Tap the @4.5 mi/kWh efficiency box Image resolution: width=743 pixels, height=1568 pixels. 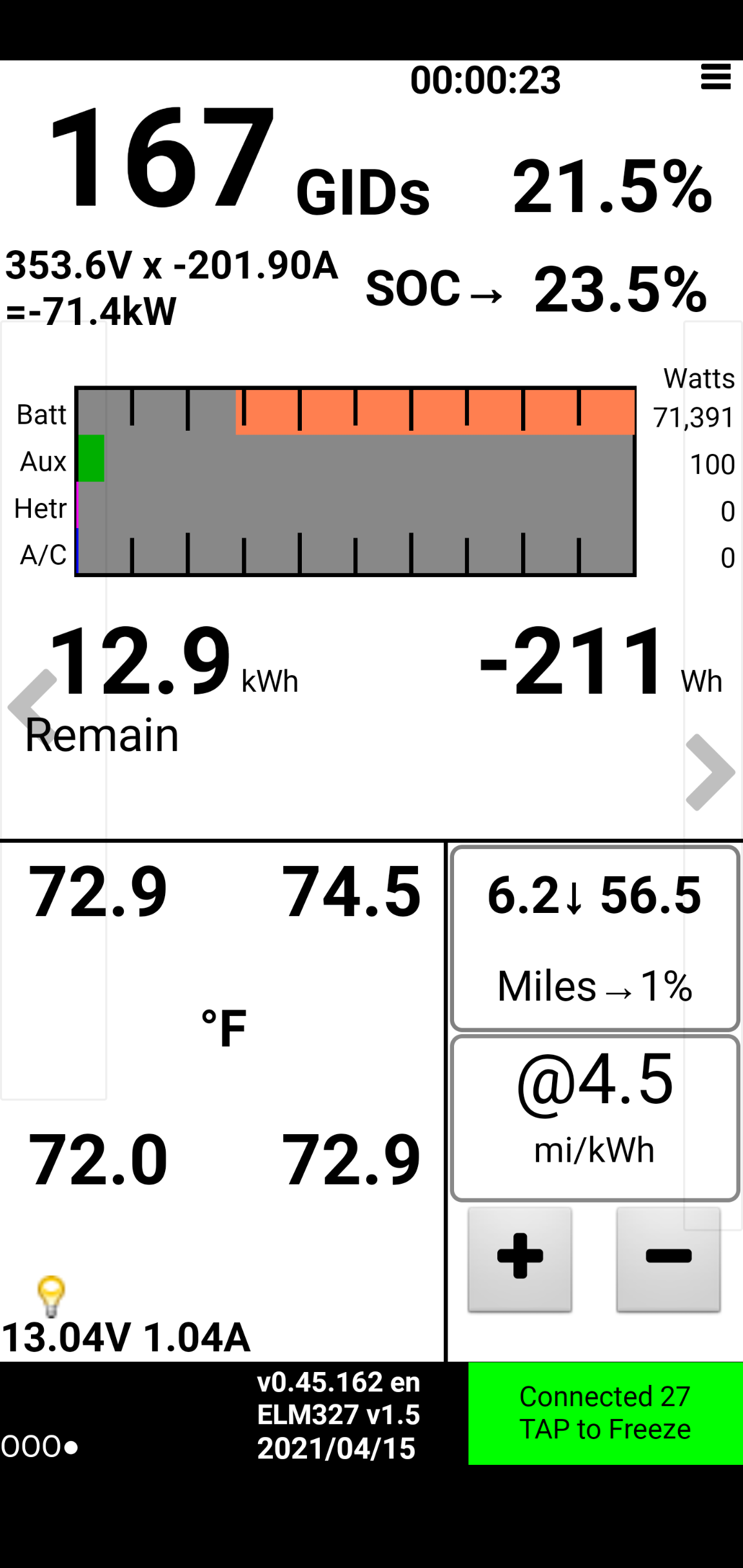(595, 1118)
